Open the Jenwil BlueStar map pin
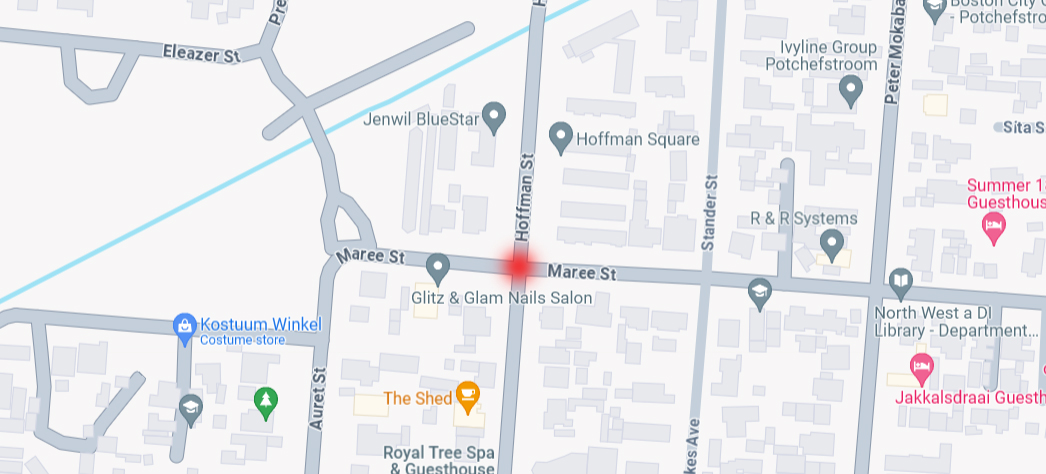Screen dimensions: 1046x474 point(493,117)
